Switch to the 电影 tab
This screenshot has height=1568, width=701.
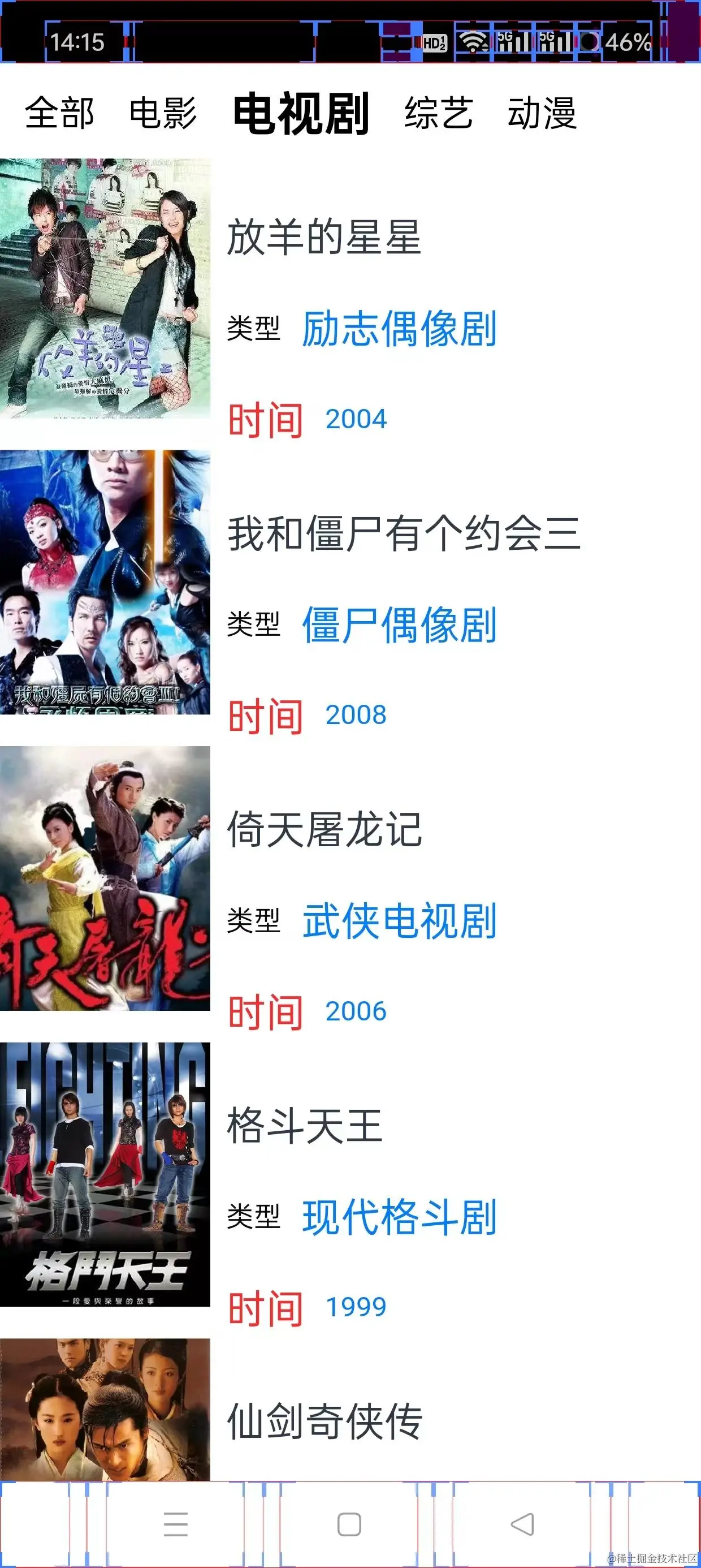click(x=163, y=113)
